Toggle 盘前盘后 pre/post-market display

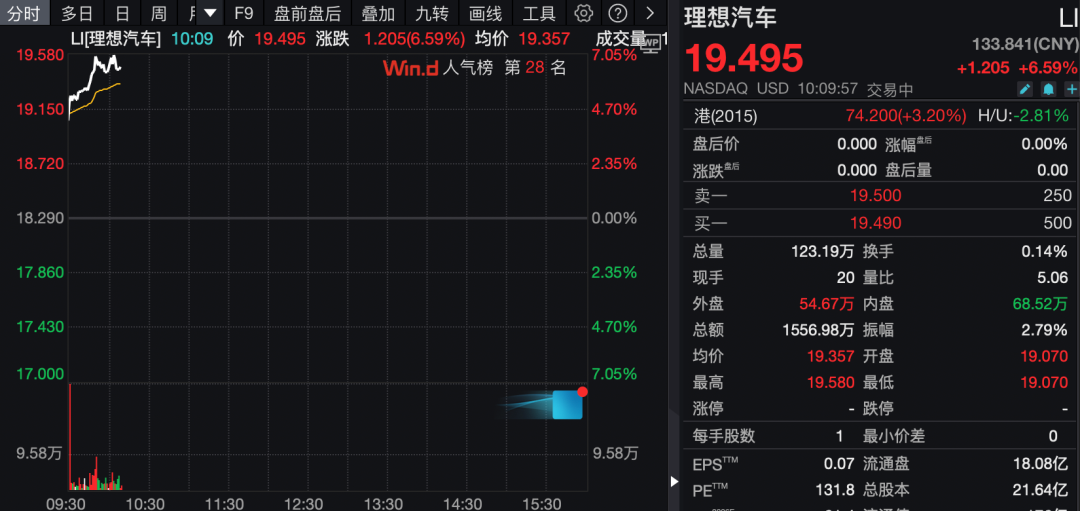point(307,13)
